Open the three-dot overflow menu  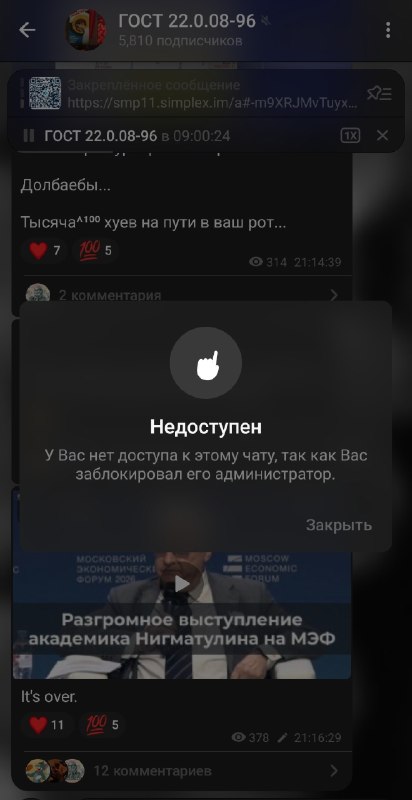(388, 30)
